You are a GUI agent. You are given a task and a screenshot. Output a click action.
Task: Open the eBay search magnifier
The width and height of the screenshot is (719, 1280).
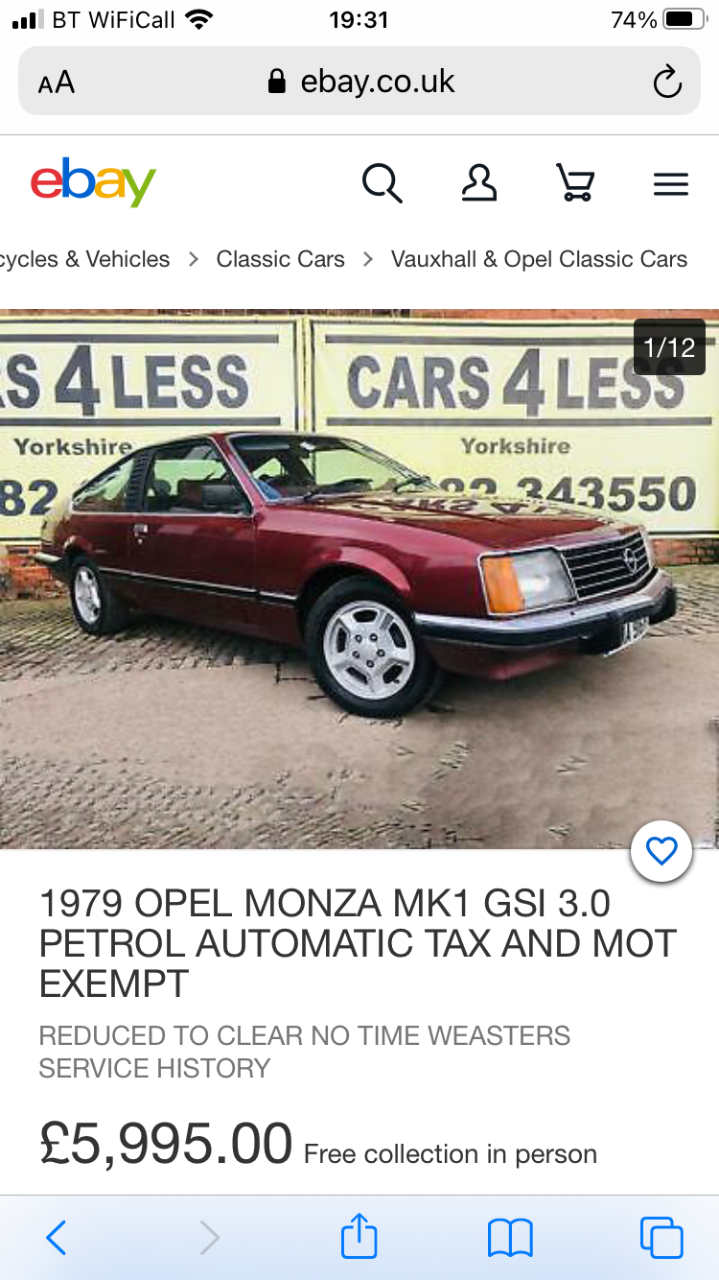tap(382, 184)
